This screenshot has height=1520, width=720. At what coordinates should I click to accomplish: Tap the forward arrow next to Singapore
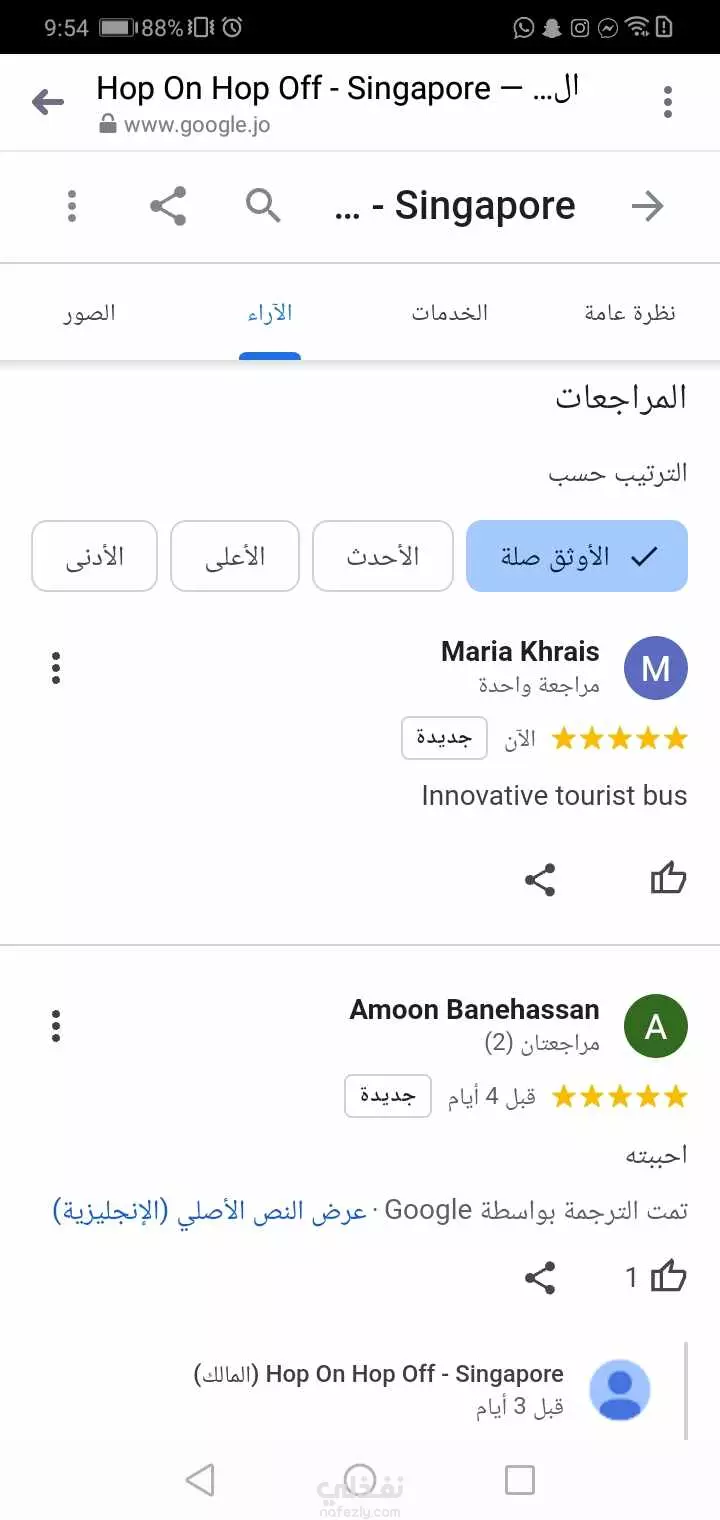(x=648, y=206)
